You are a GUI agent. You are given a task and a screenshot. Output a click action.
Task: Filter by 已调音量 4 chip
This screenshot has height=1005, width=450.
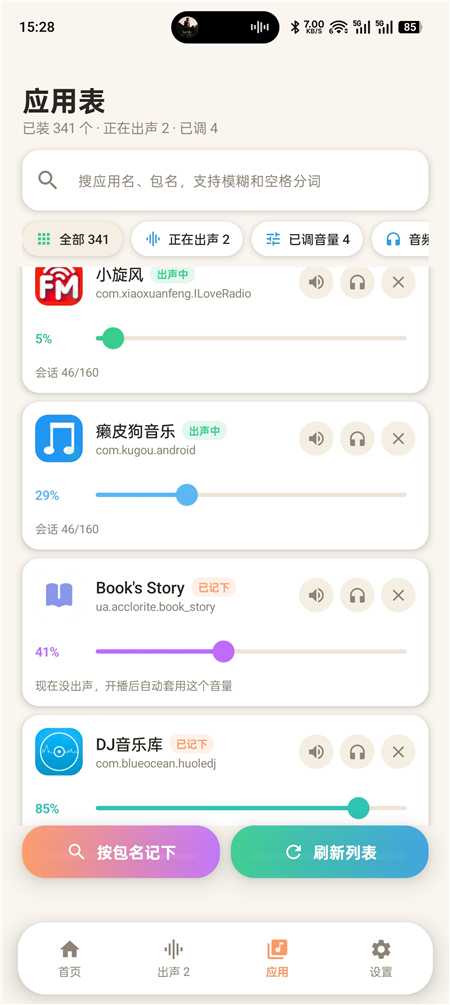(307, 240)
